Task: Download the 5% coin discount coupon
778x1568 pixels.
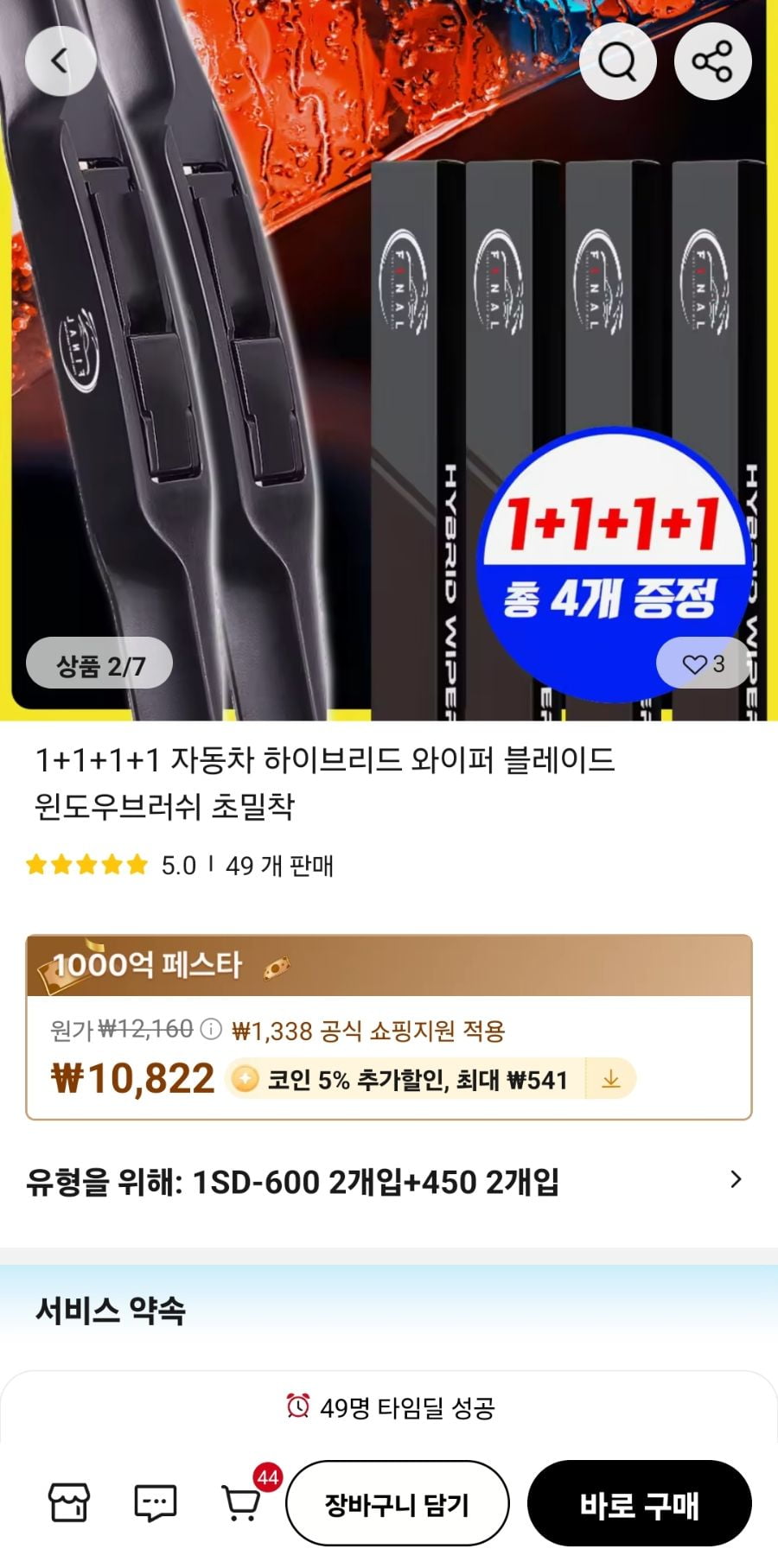Action: (611, 1079)
